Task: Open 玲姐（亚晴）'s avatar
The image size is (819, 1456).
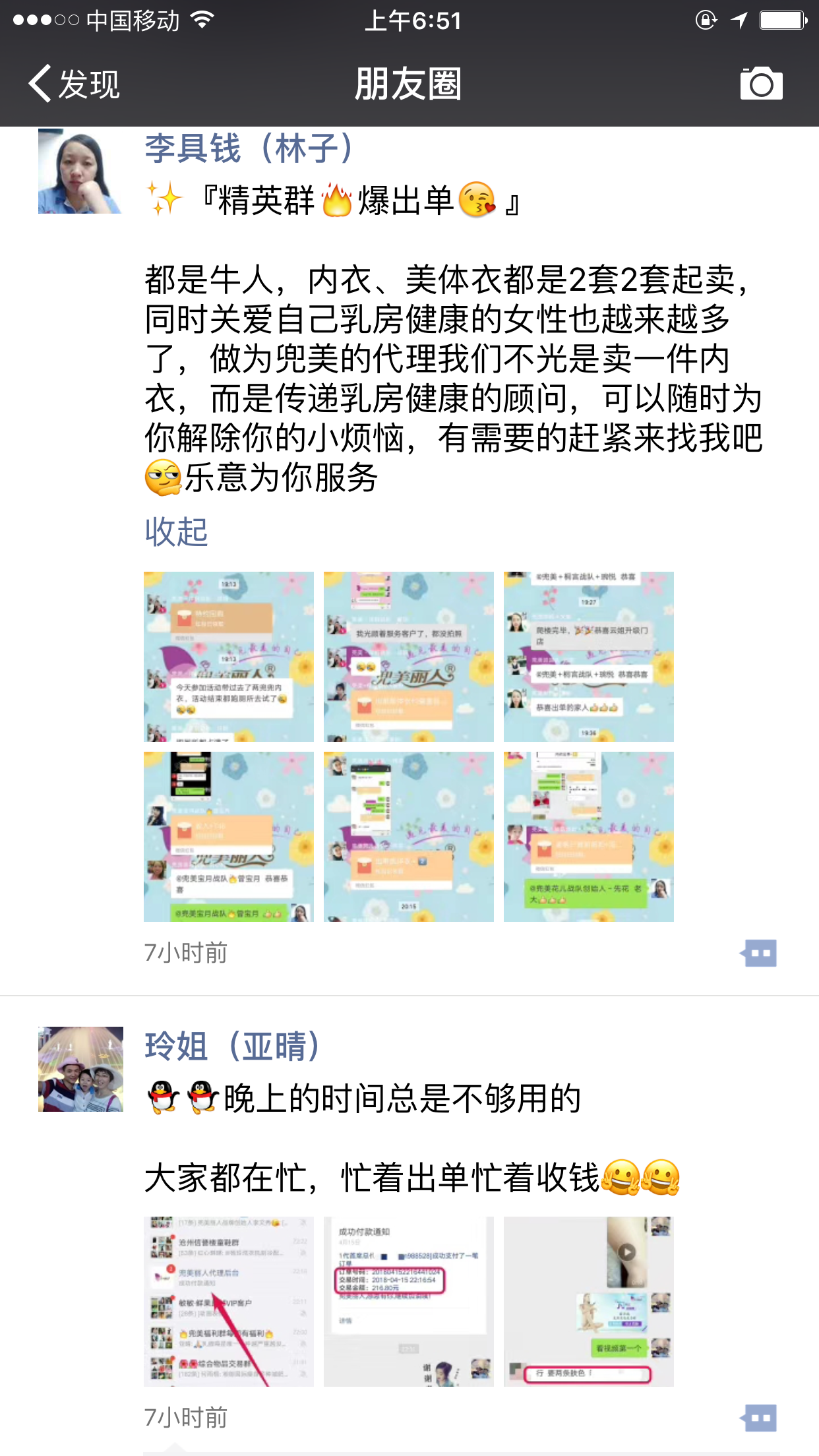Action: click(x=80, y=1069)
